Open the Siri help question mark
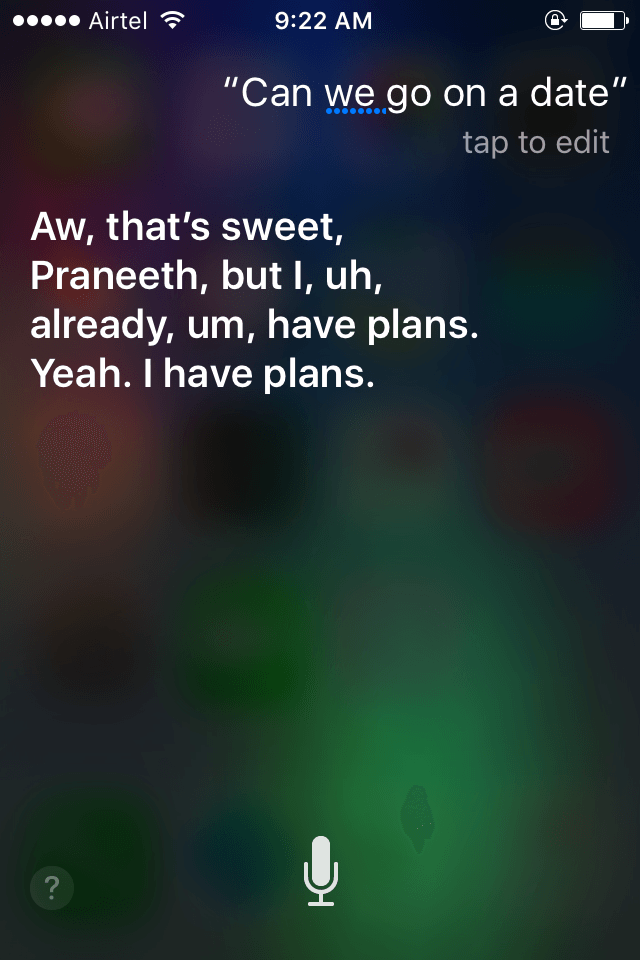The width and height of the screenshot is (640, 960). pos(52,887)
